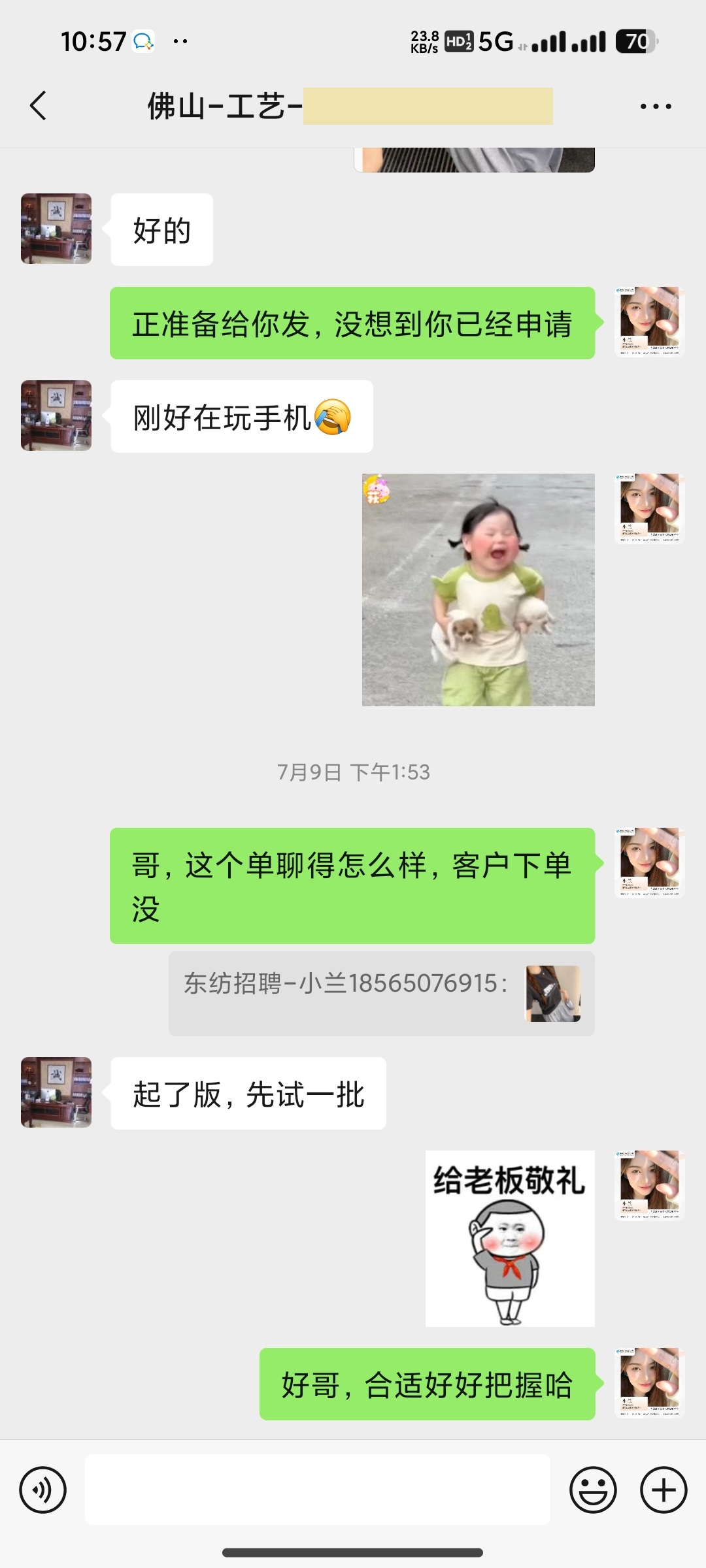Go back to the chat list
This screenshot has height=1568, width=706.
click(38, 106)
